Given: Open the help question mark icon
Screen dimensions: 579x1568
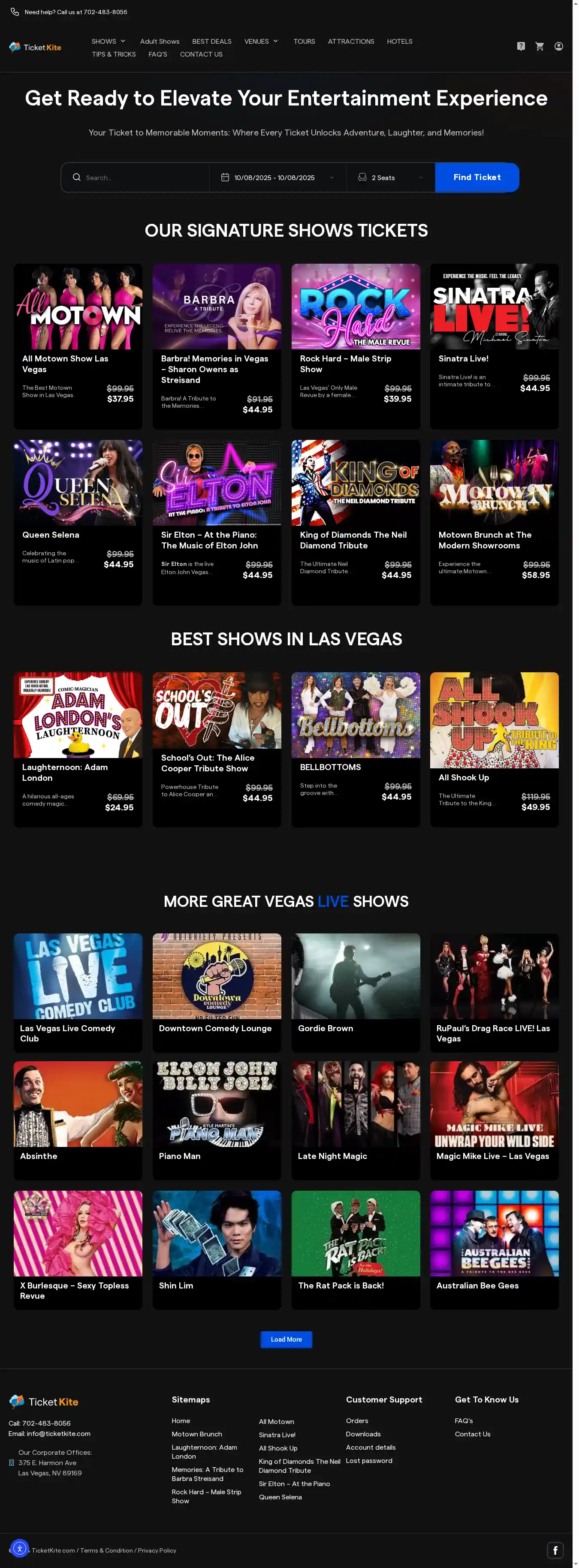Looking at the screenshot, I should (x=521, y=47).
